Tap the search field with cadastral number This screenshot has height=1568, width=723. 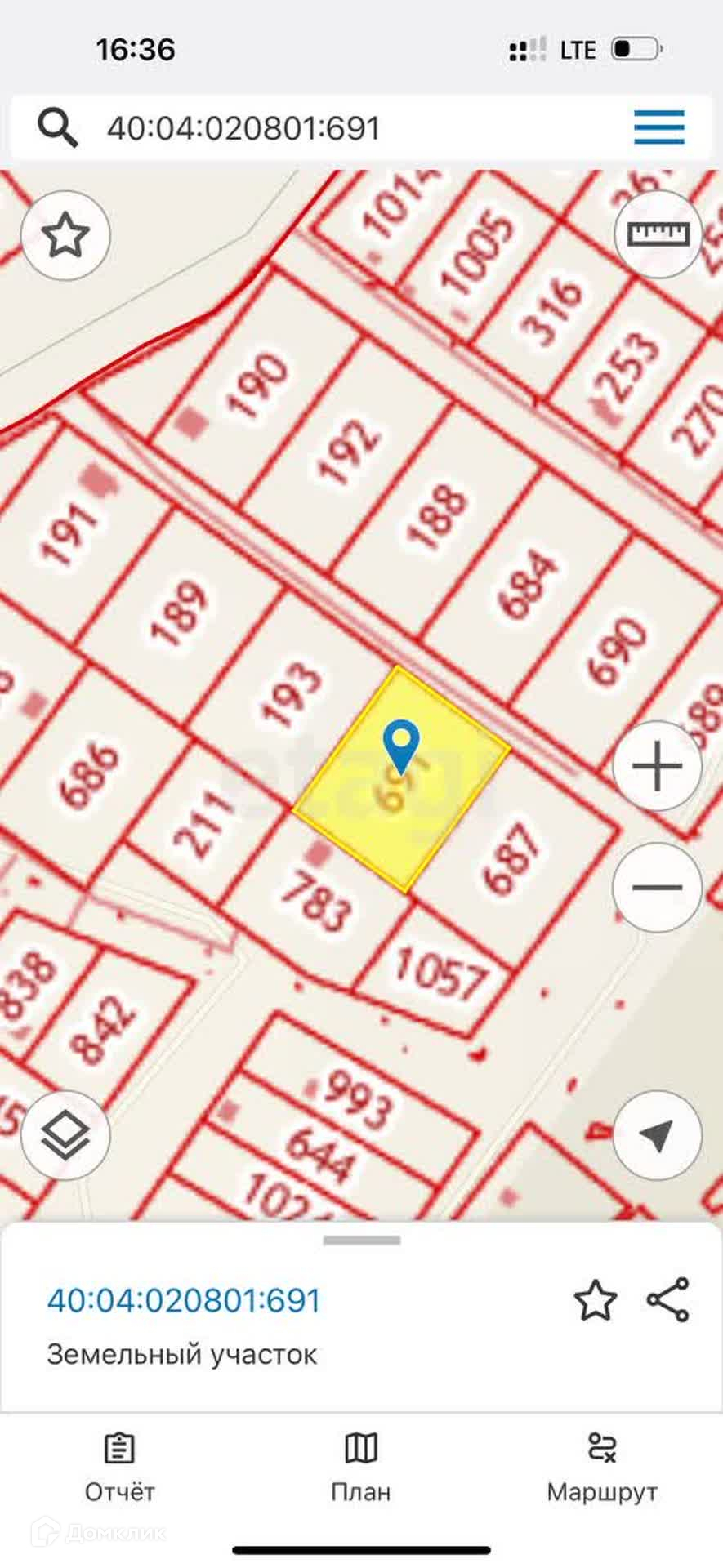(327, 128)
